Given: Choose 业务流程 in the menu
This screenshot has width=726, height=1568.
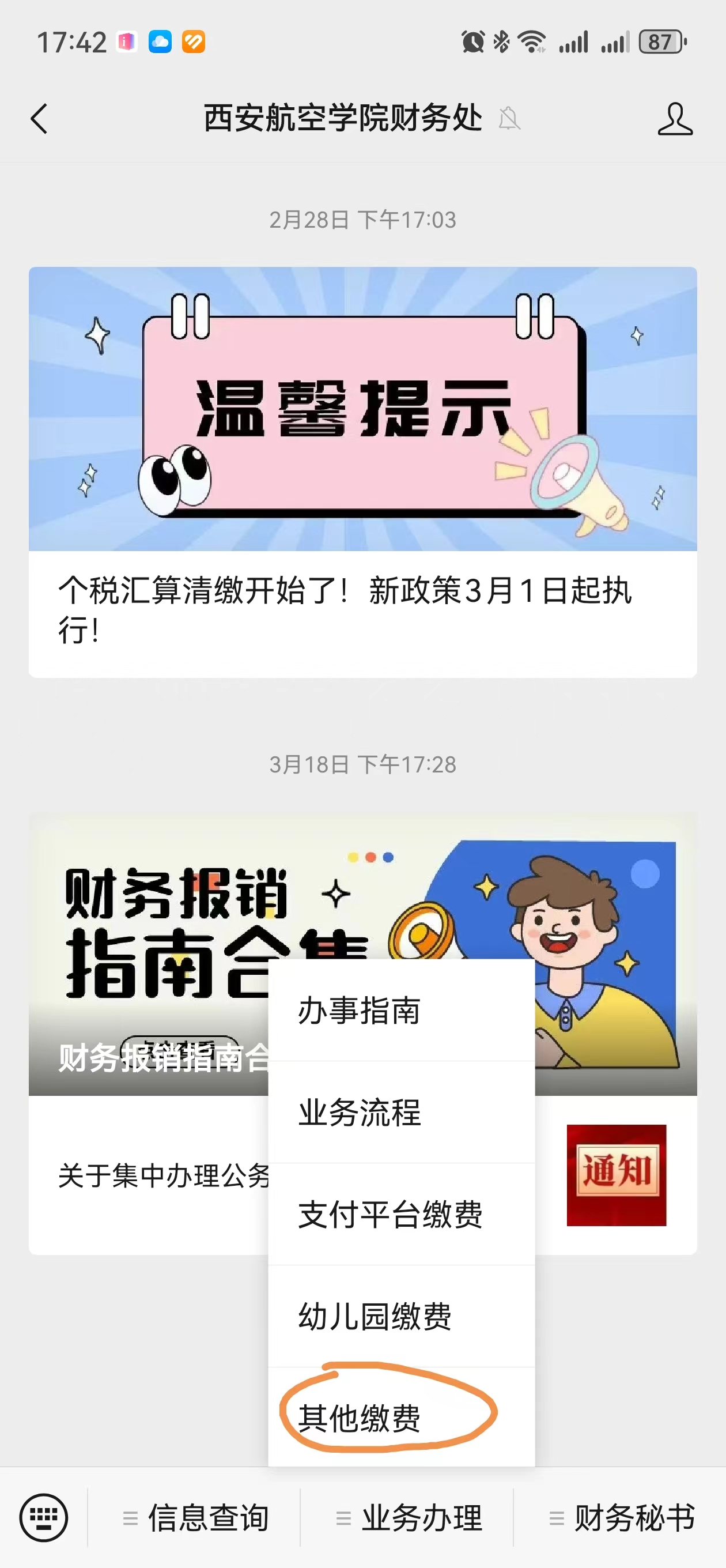Looking at the screenshot, I should (402, 1113).
